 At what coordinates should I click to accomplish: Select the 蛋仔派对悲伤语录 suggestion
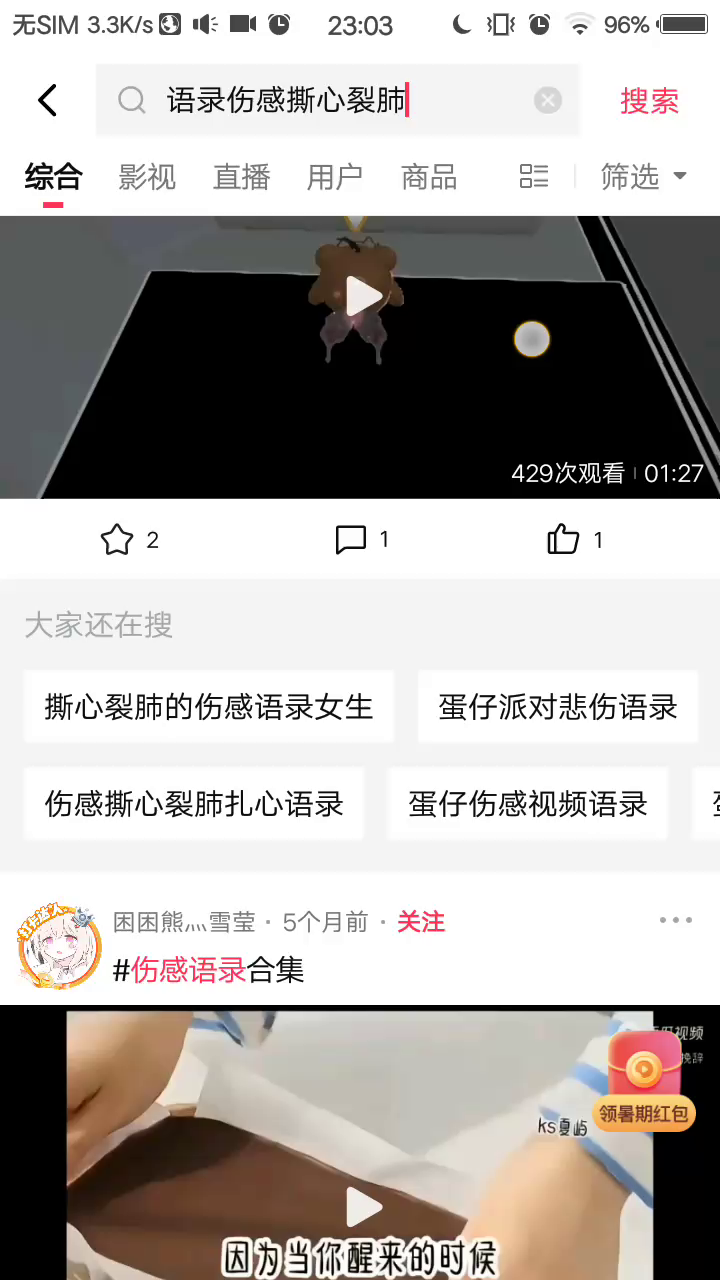(558, 707)
